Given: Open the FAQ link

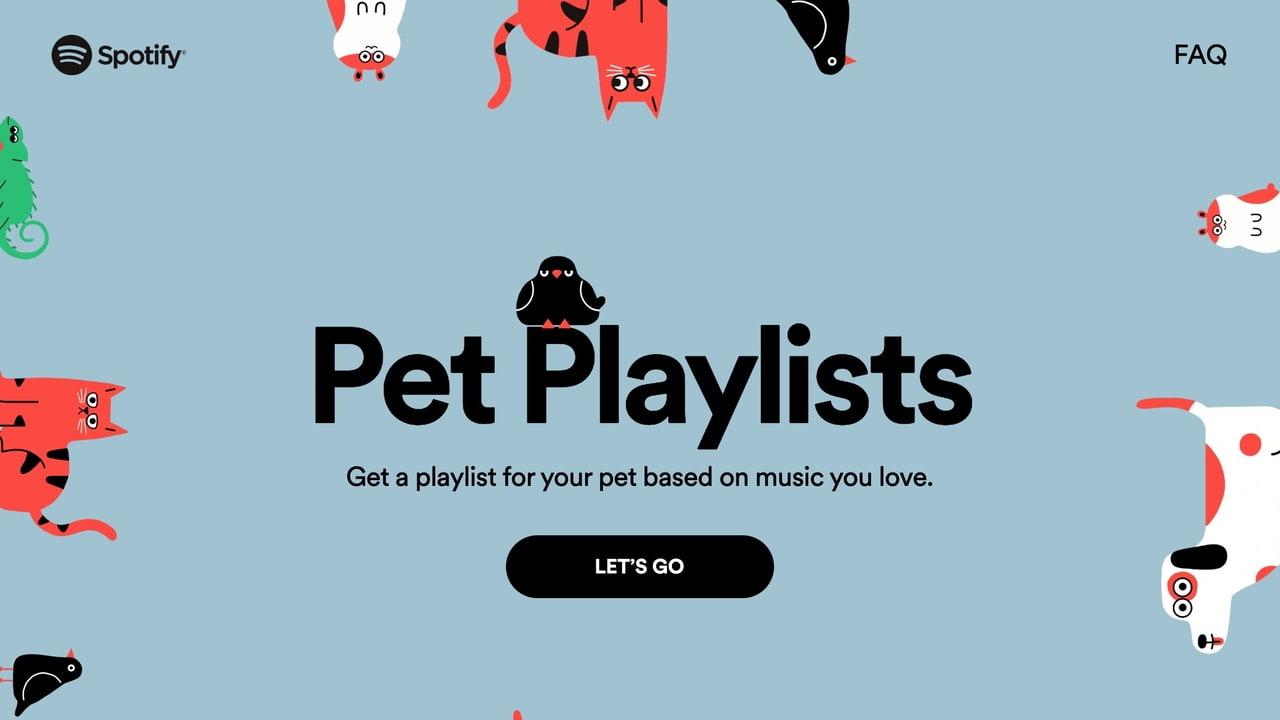Looking at the screenshot, I should coord(1200,55).
